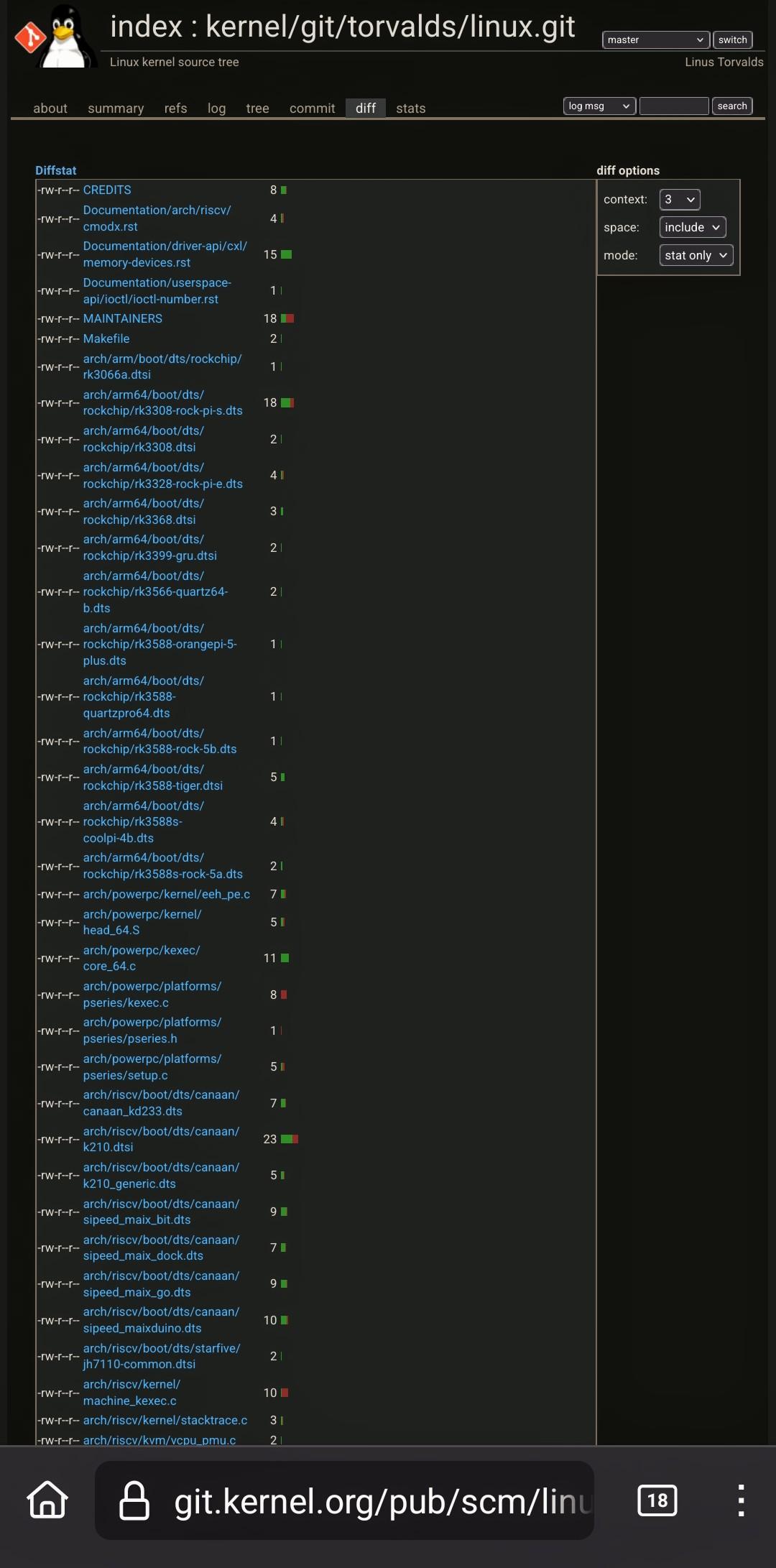Open the summary tab
776x1568 pixels.
116,108
